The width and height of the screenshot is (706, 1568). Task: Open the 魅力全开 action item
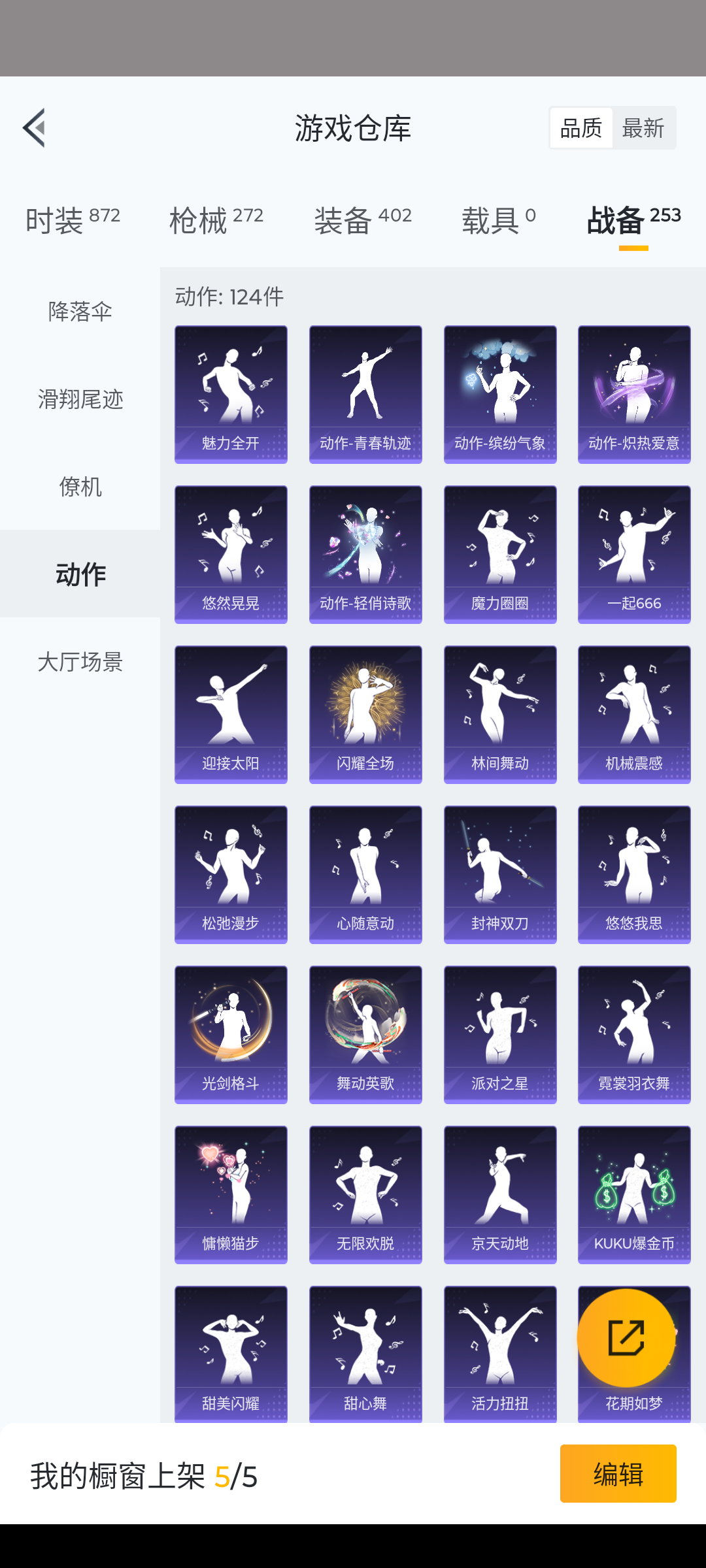coord(231,394)
